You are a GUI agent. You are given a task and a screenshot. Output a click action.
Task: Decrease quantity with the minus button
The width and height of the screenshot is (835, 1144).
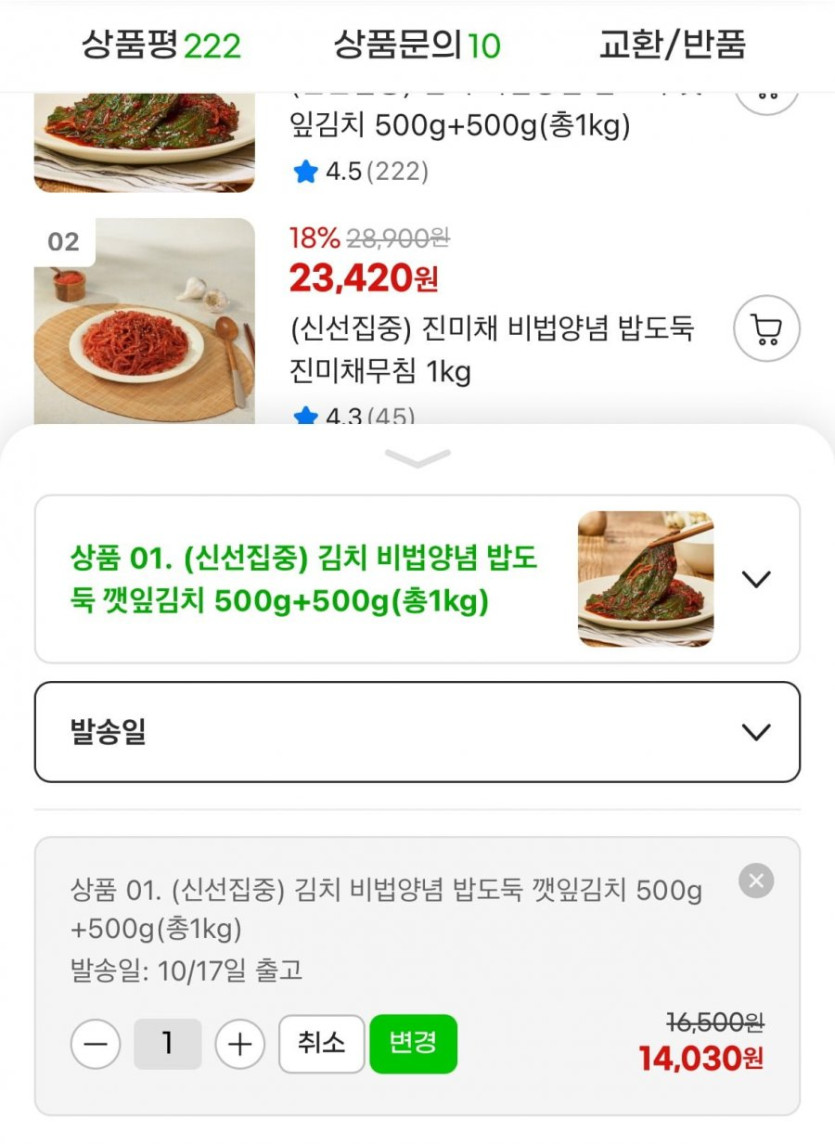pos(96,1044)
